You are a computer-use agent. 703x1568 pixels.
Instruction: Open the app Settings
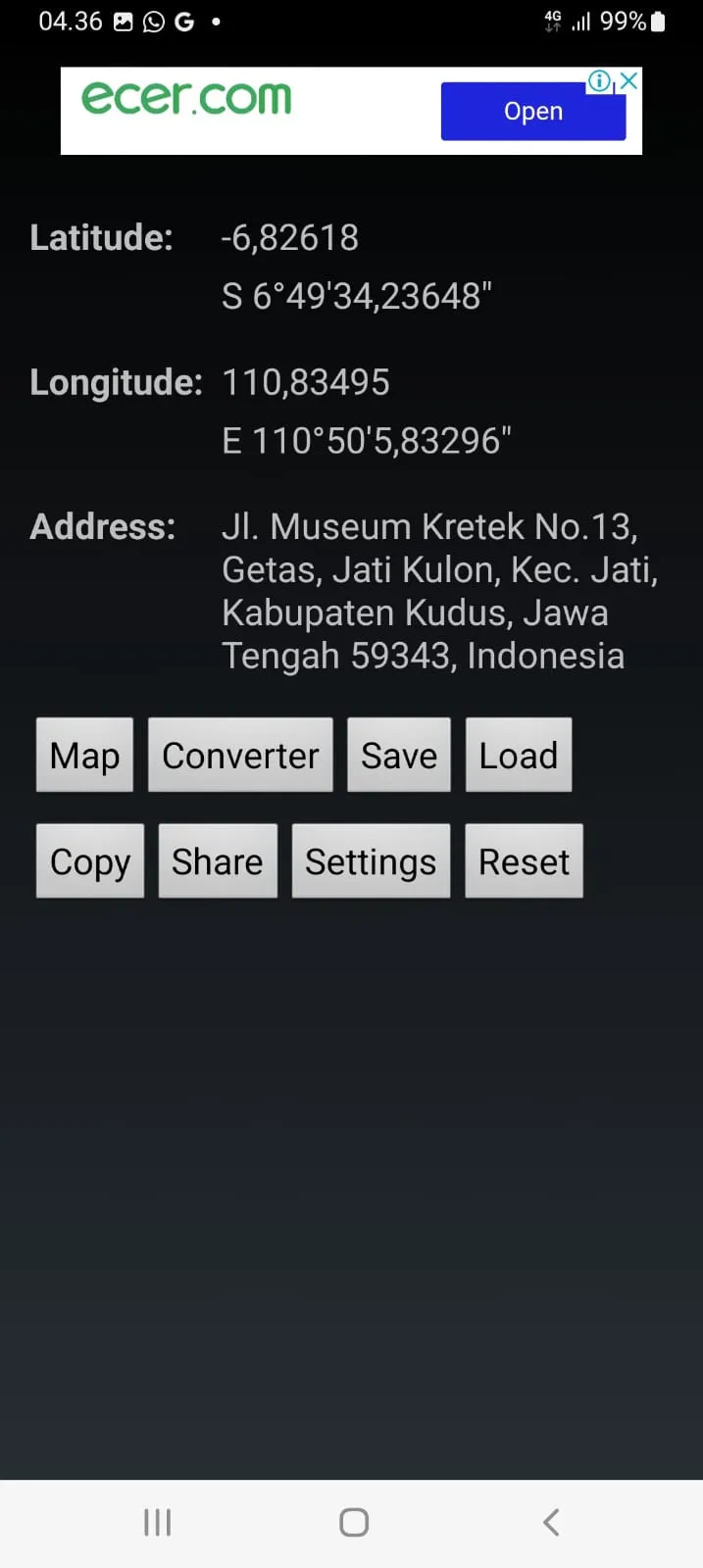coord(371,861)
